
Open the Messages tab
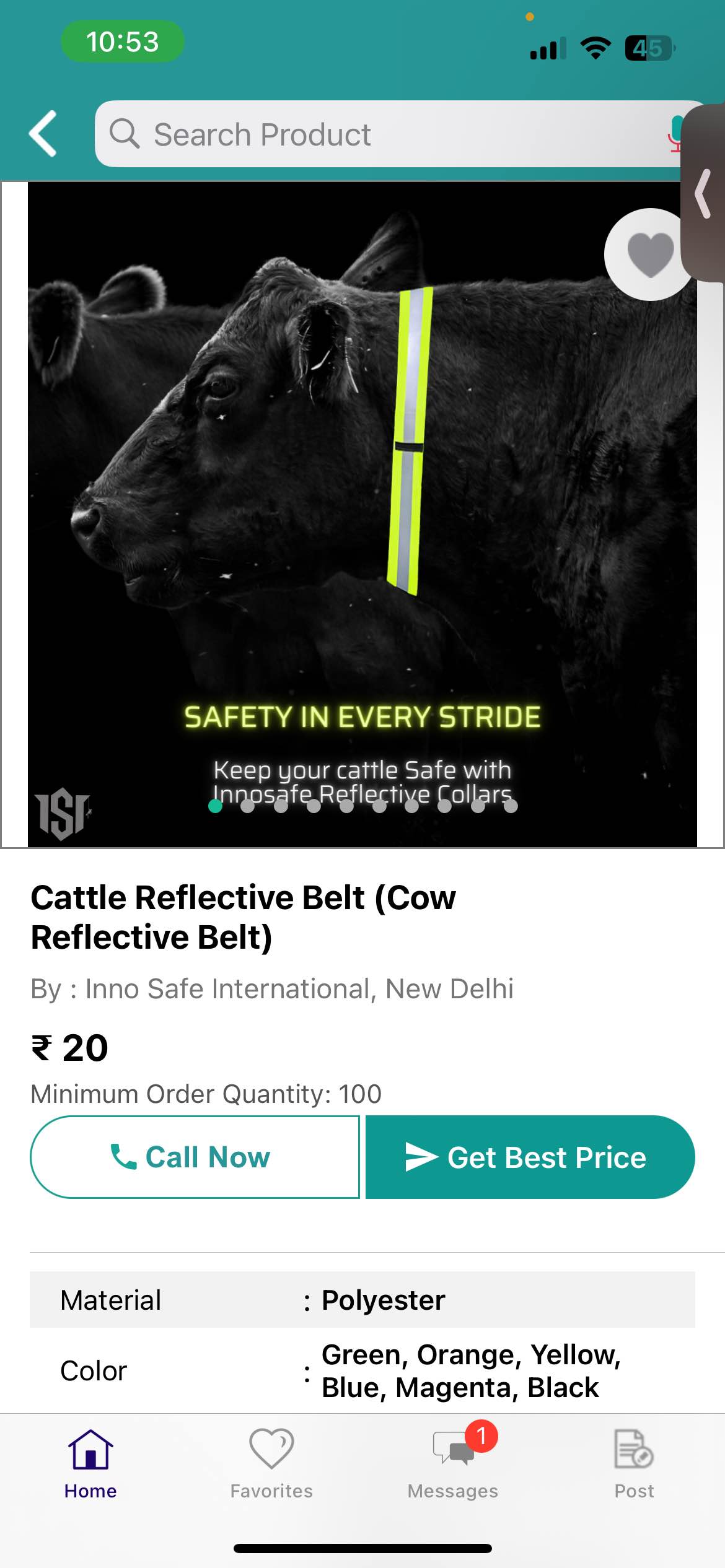tap(453, 1464)
